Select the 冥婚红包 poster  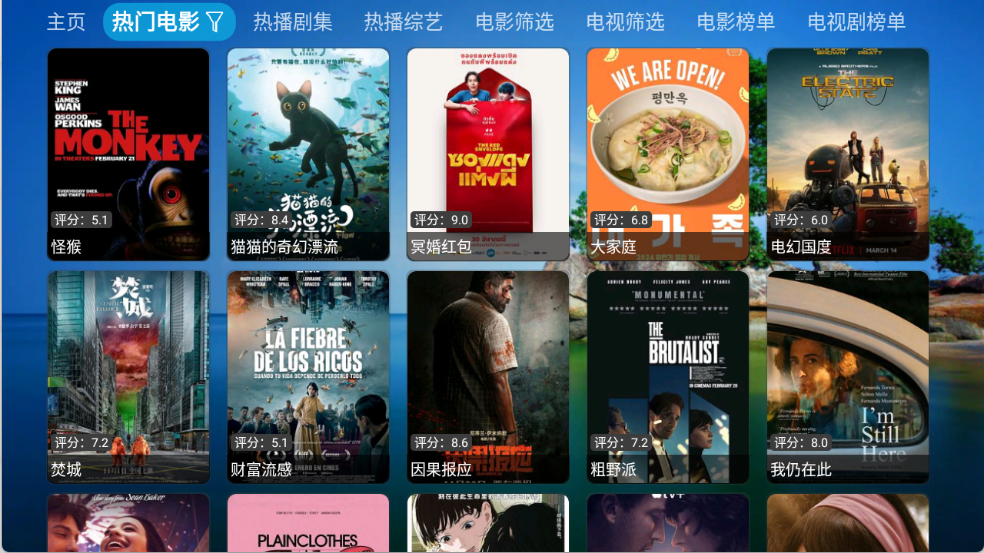click(488, 154)
